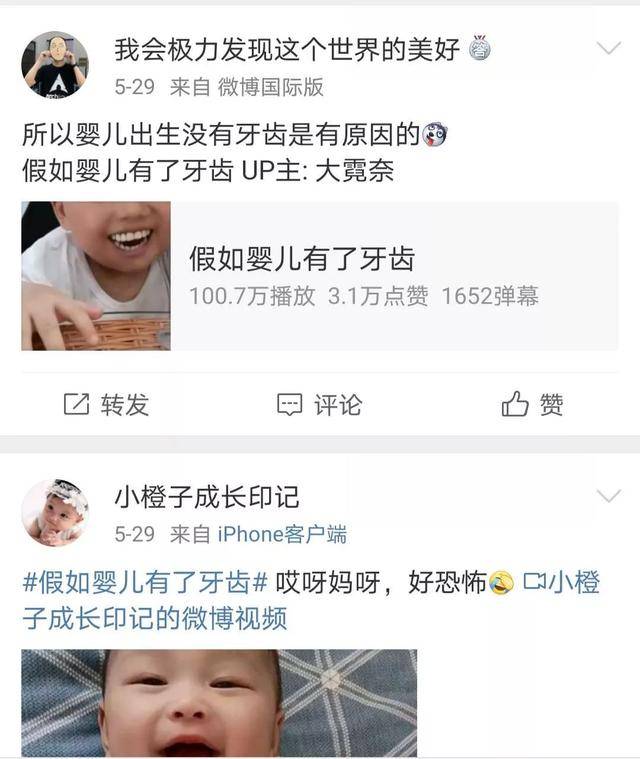Open the #假如婴儿有了牙齿# hashtag topic

[x=145, y=582]
